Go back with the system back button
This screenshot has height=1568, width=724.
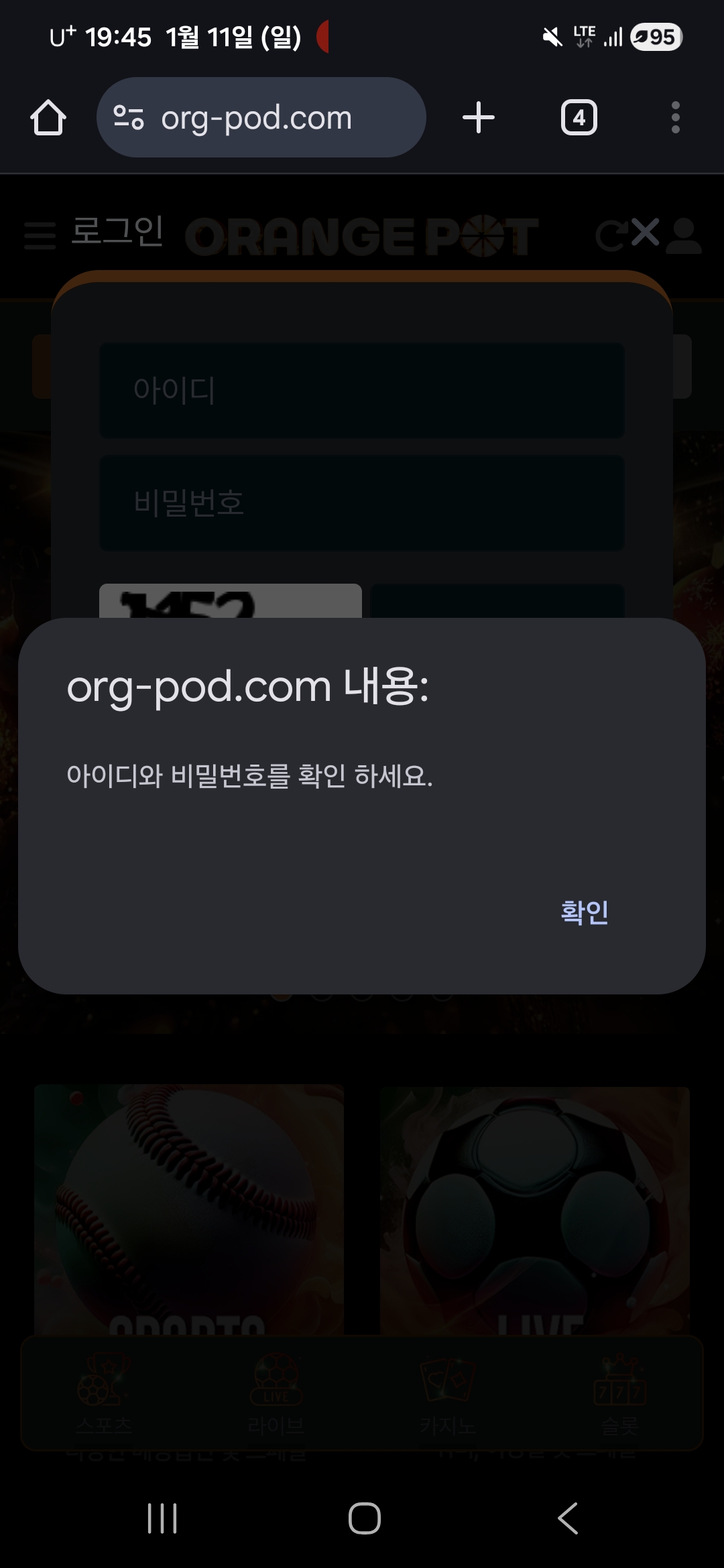point(568,1518)
